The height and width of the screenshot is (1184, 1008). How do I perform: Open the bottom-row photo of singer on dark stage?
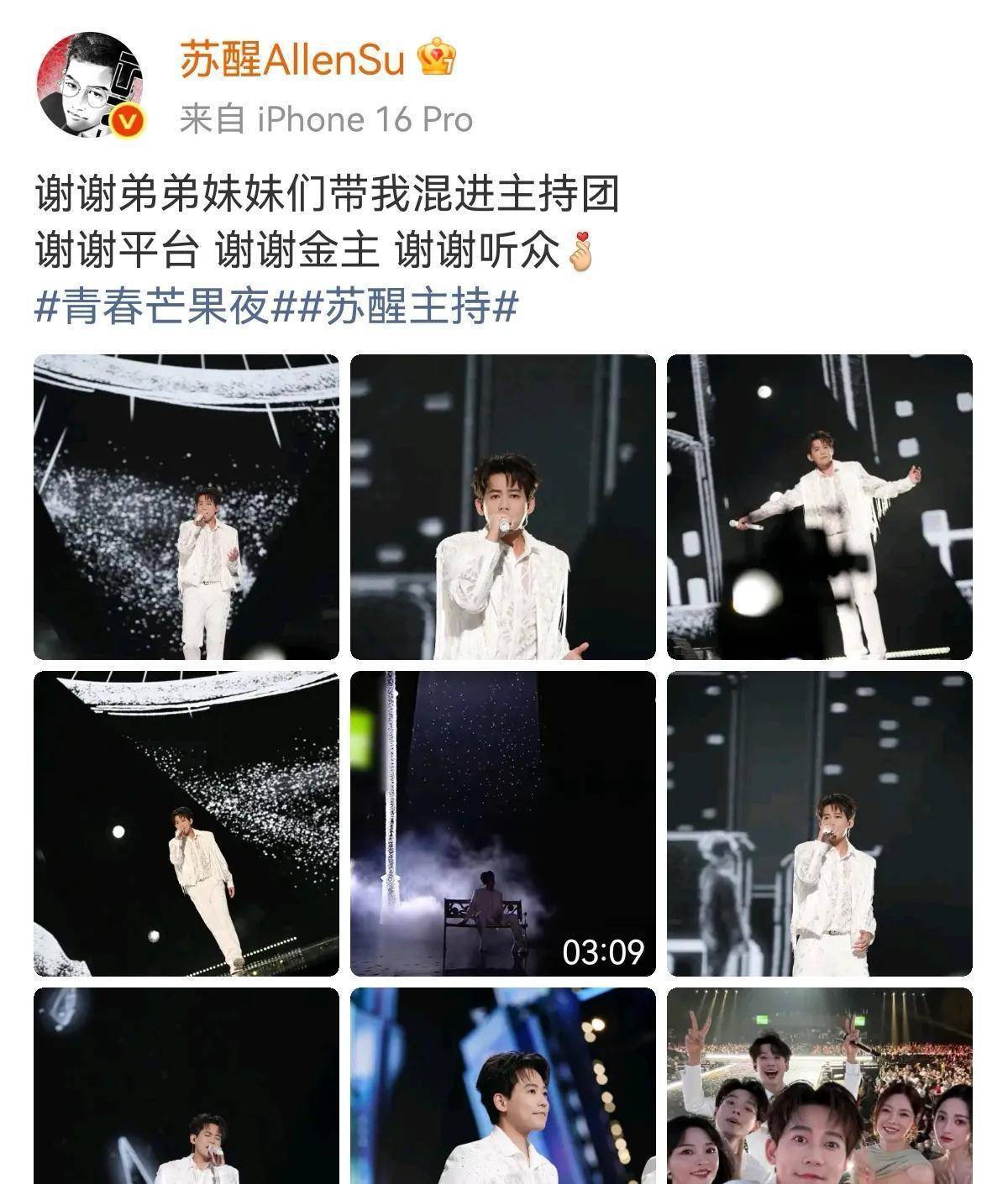[186, 1086]
